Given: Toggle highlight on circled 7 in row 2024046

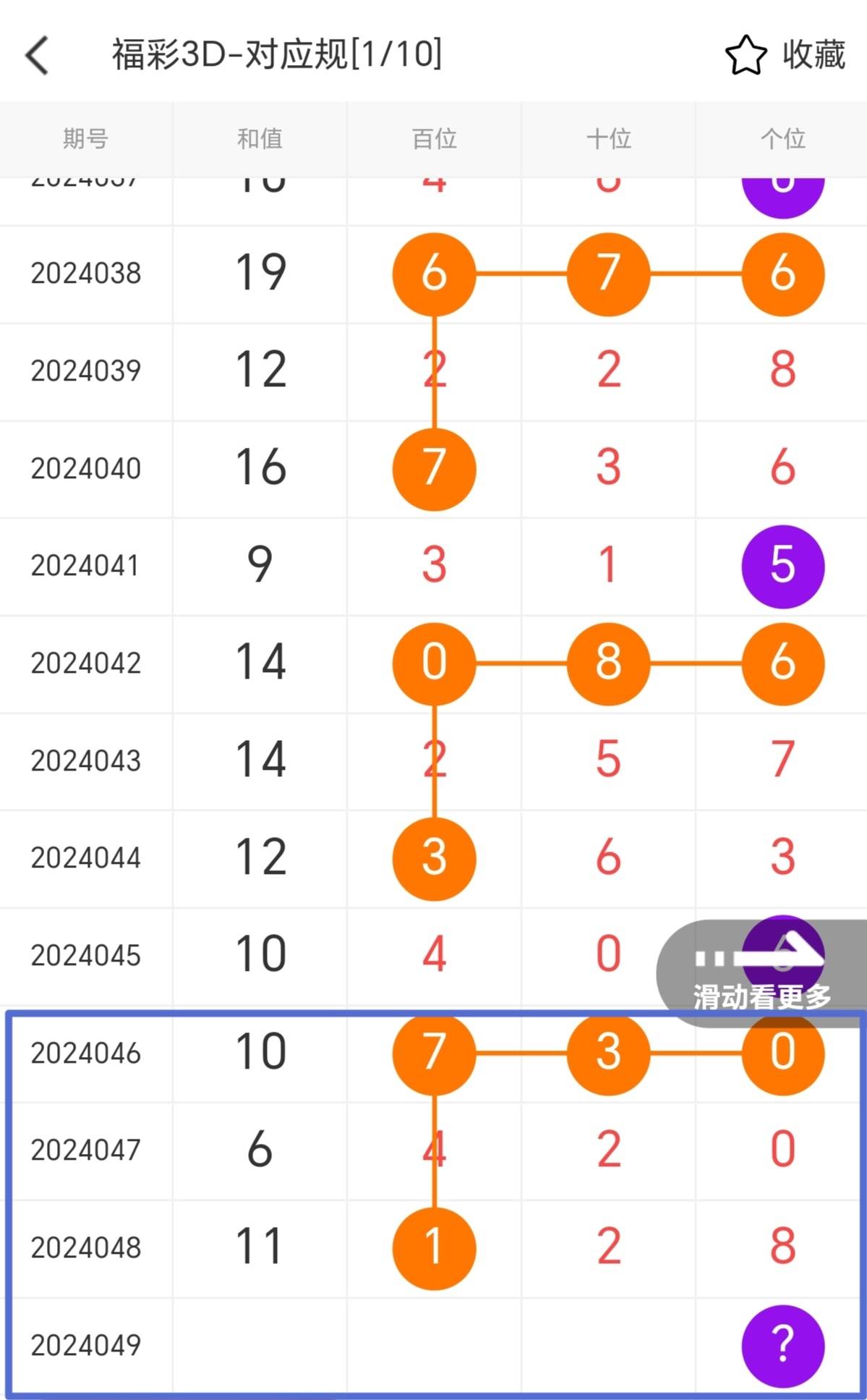Looking at the screenshot, I should tap(433, 1053).
